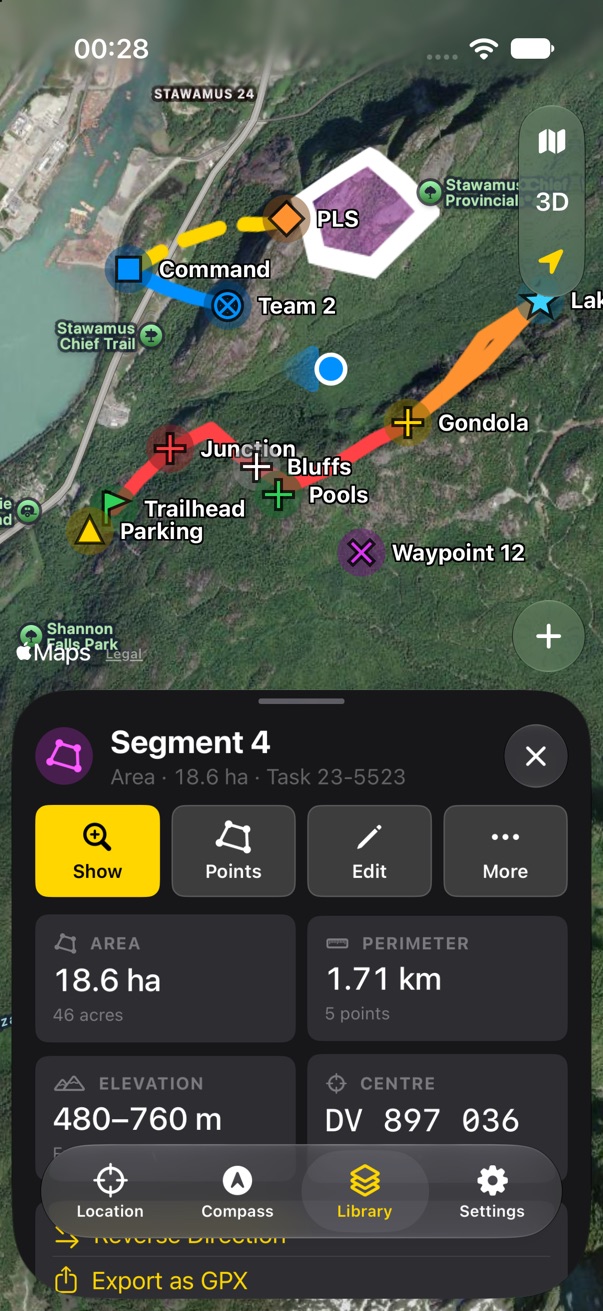Add a new item with plus button
Screen dimensions: 603x1311
[x=548, y=637]
